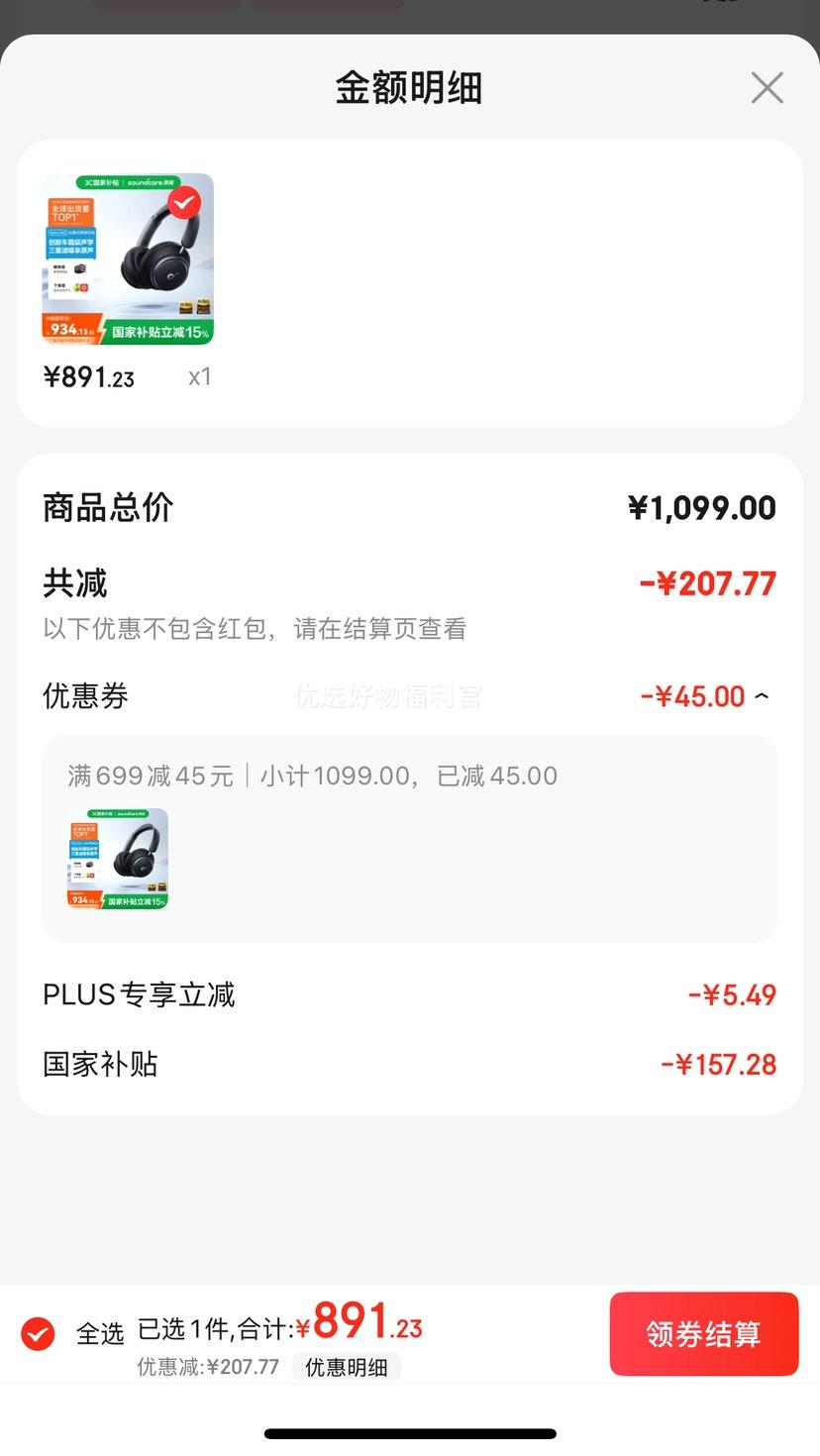Viewport: 820px width, 1456px height.
Task: Open the headphone thumbnail under the 满699减45元 coupon
Action: (x=118, y=859)
